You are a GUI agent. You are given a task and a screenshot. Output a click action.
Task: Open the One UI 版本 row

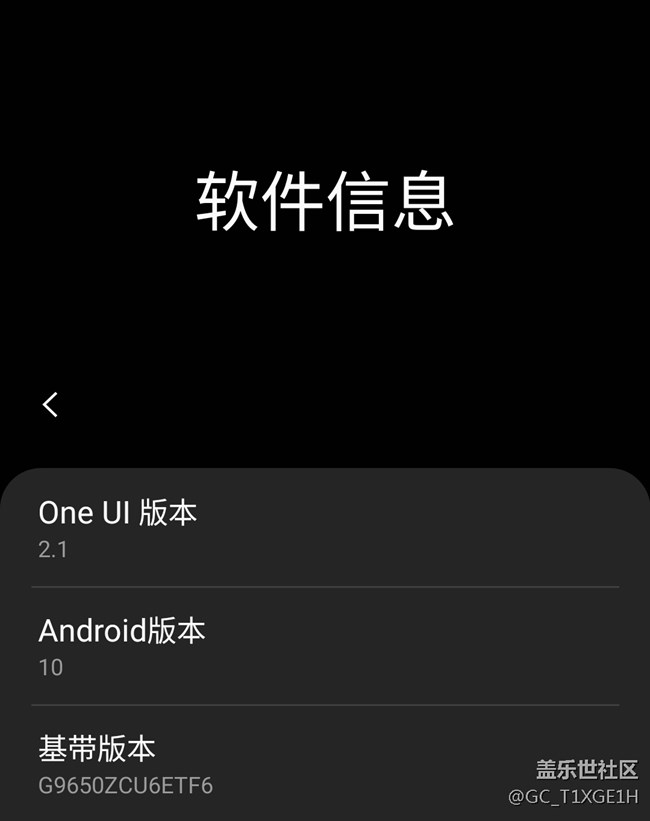(324, 529)
